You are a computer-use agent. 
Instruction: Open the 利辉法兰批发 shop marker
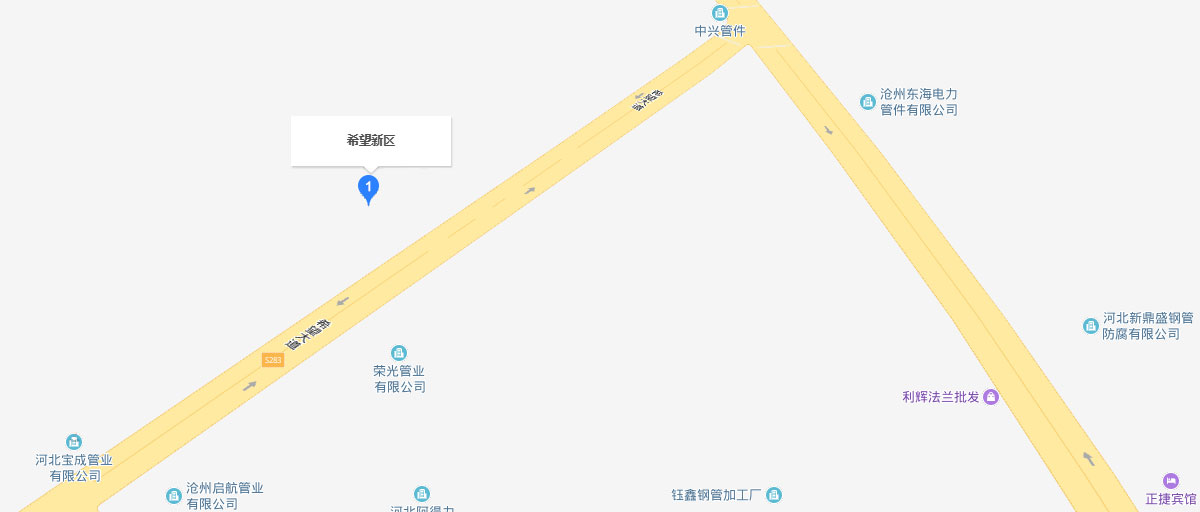(x=991, y=397)
